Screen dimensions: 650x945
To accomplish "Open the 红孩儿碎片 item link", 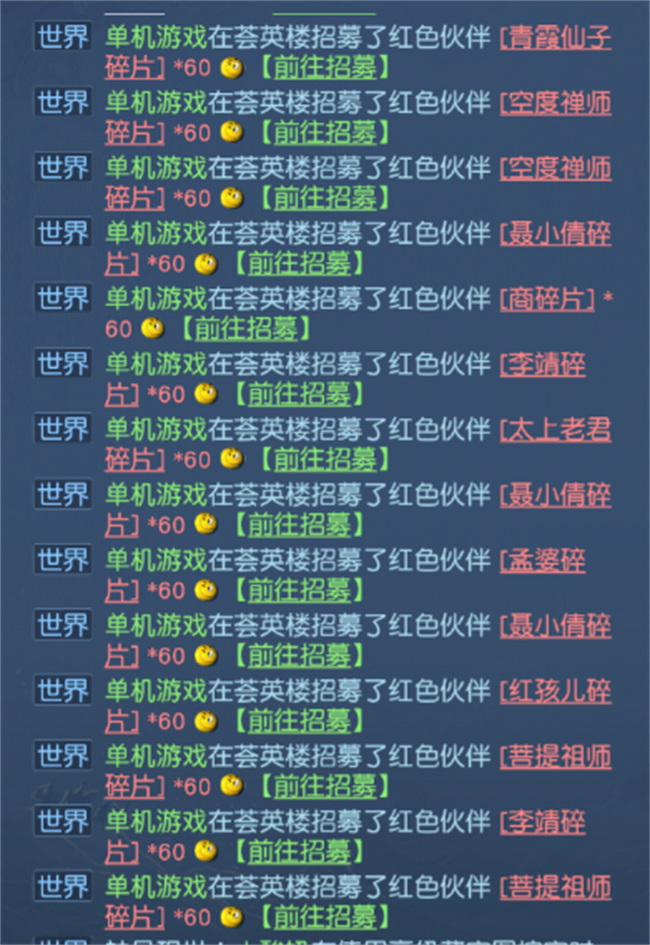I will tap(555, 692).
